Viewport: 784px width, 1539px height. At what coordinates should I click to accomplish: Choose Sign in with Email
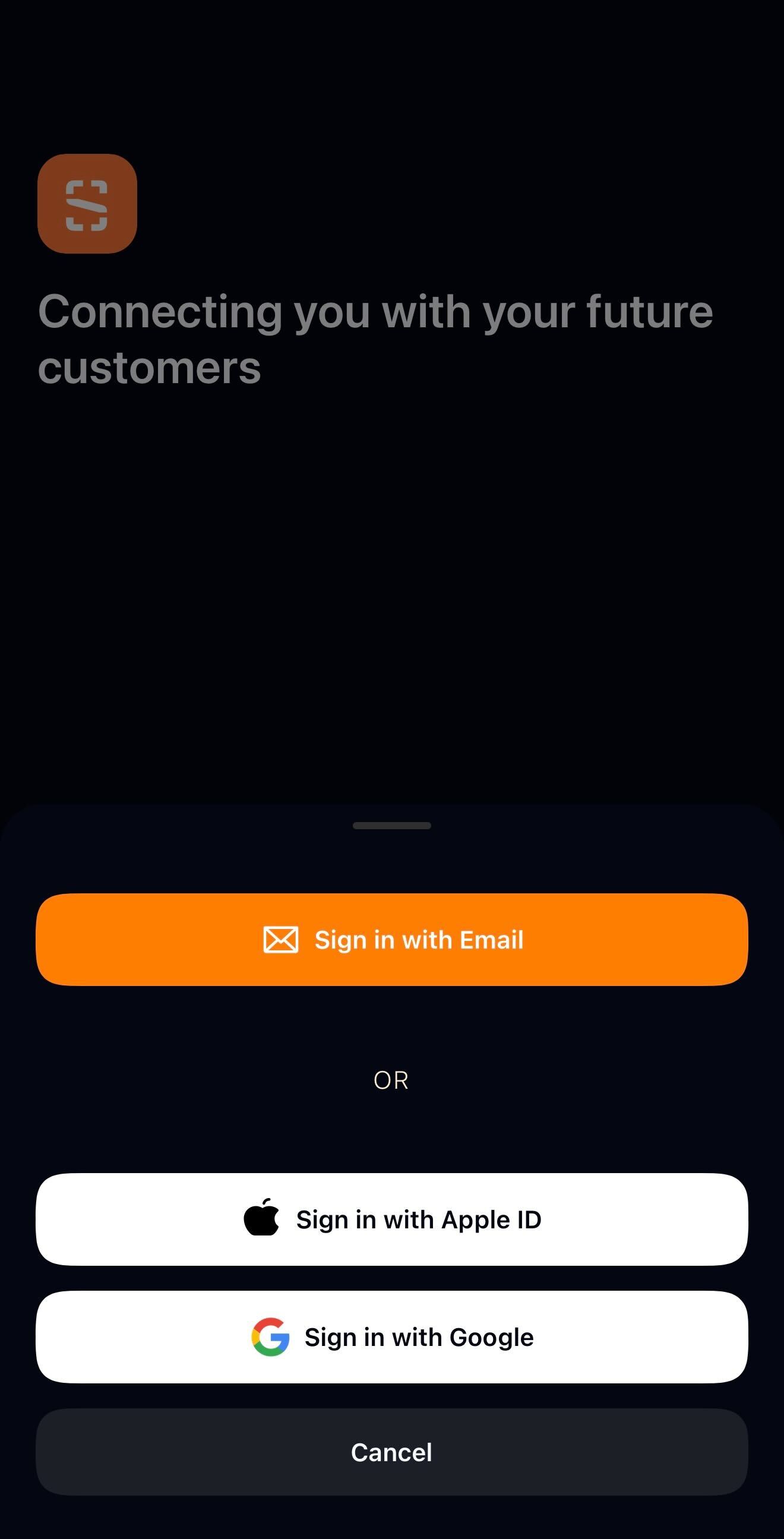tap(392, 940)
